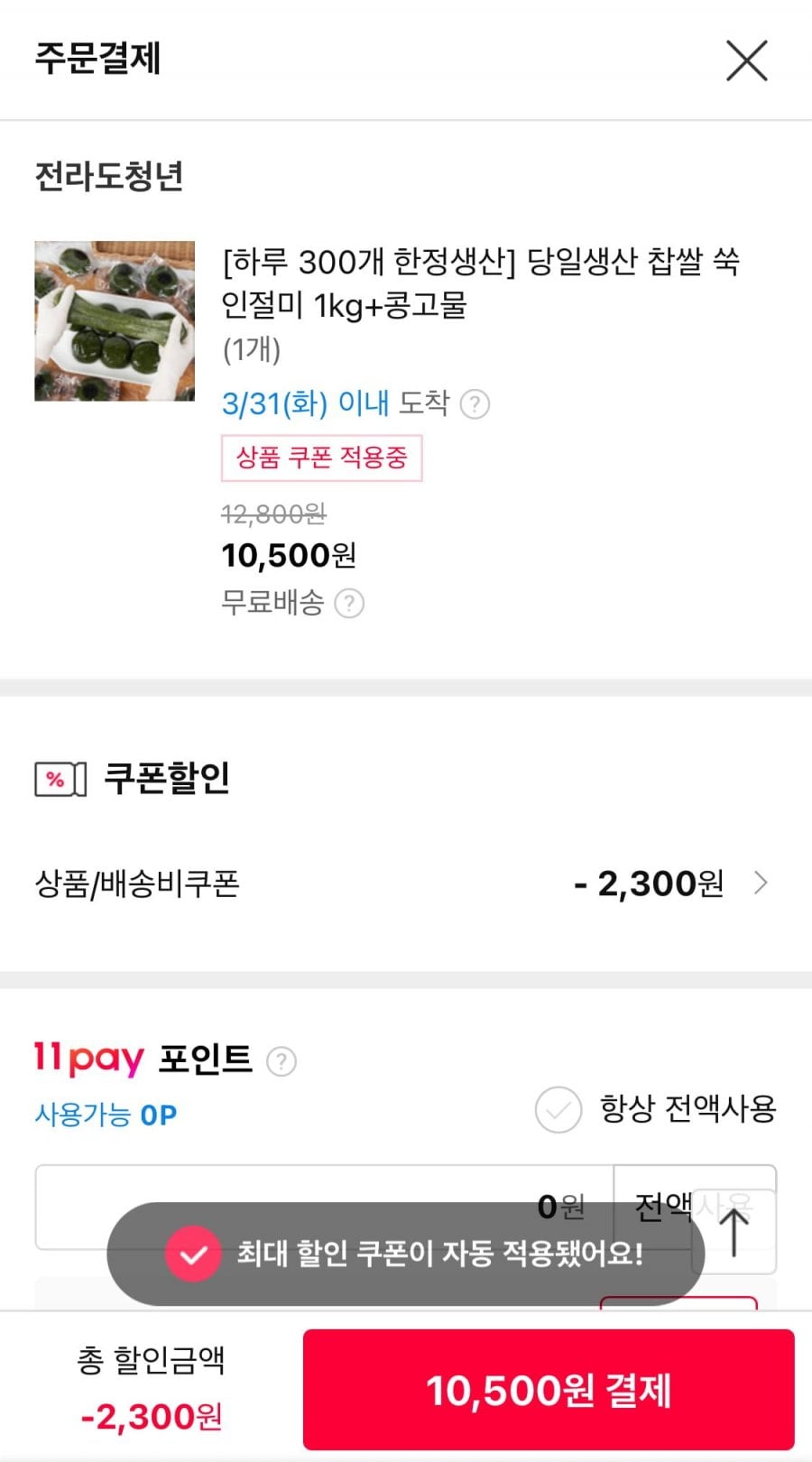This screenshot has width=812, height=1462.
Task: Pay with the 10,500원 결제 button
Action: [x=548, y=1390]
